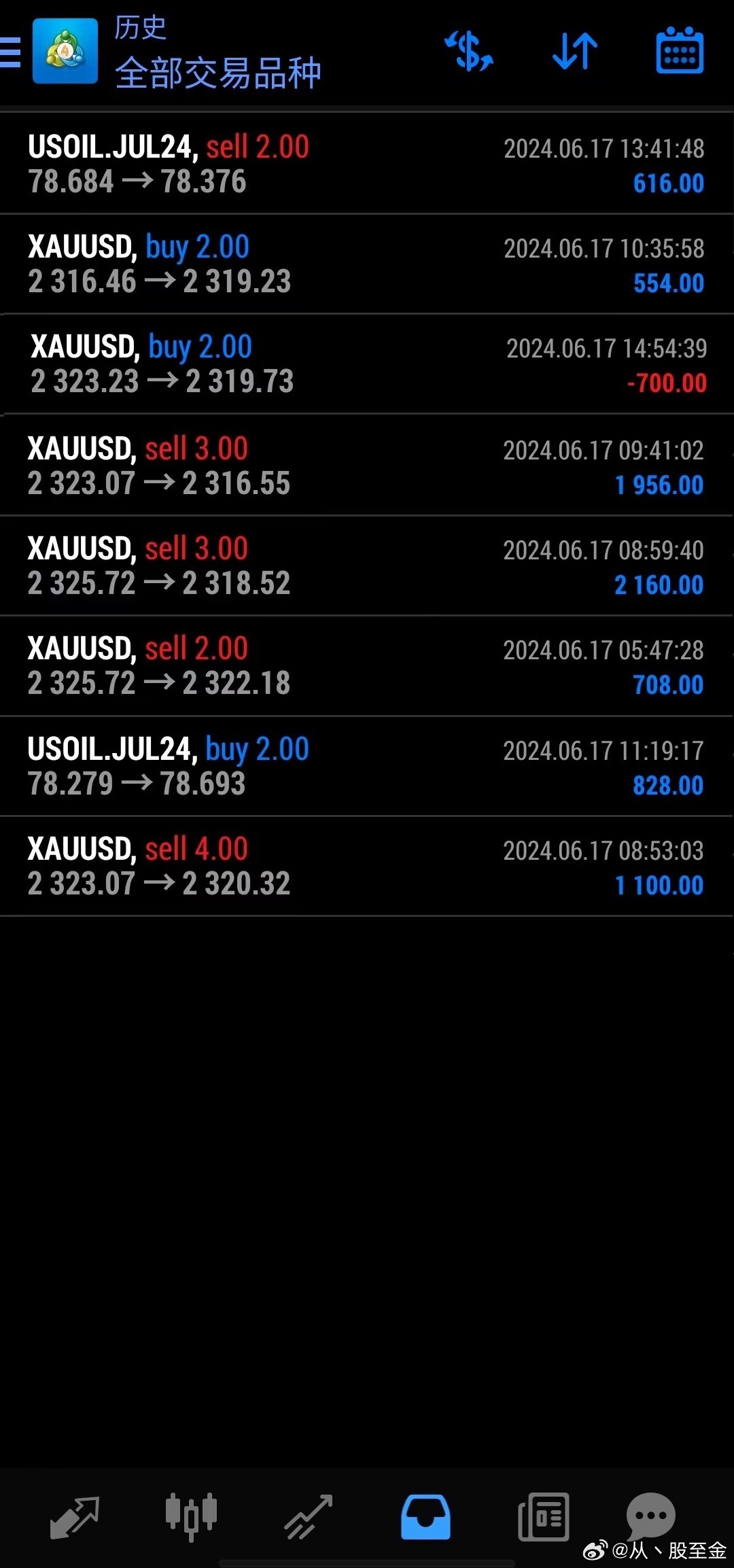Switch to the candlestick Chart tab
The image size is (734, 1568).
click(x=191, y=1517)
